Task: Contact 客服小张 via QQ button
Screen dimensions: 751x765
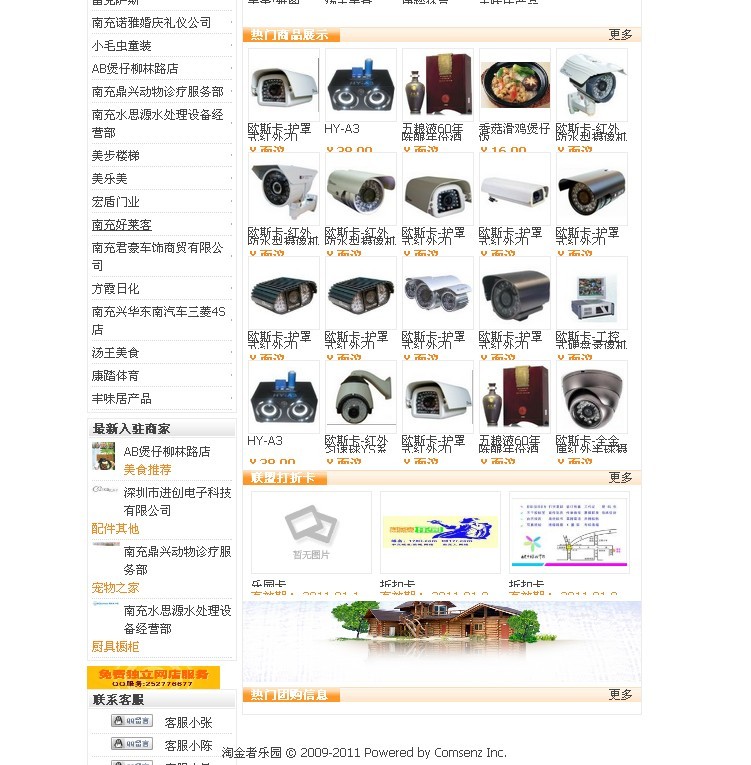Action: [131, 721]
